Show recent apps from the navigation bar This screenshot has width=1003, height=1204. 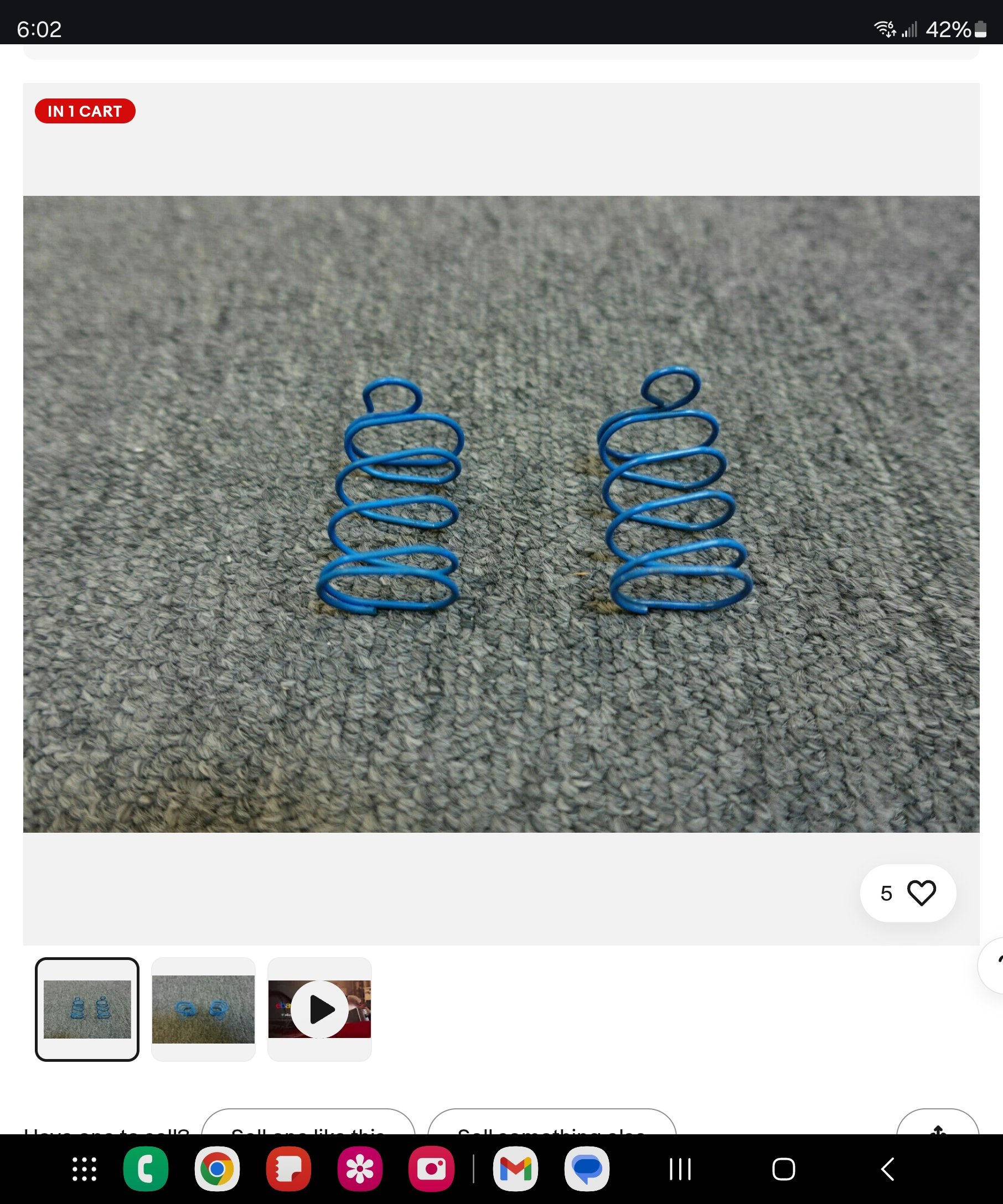click(x=680, y=1169)
